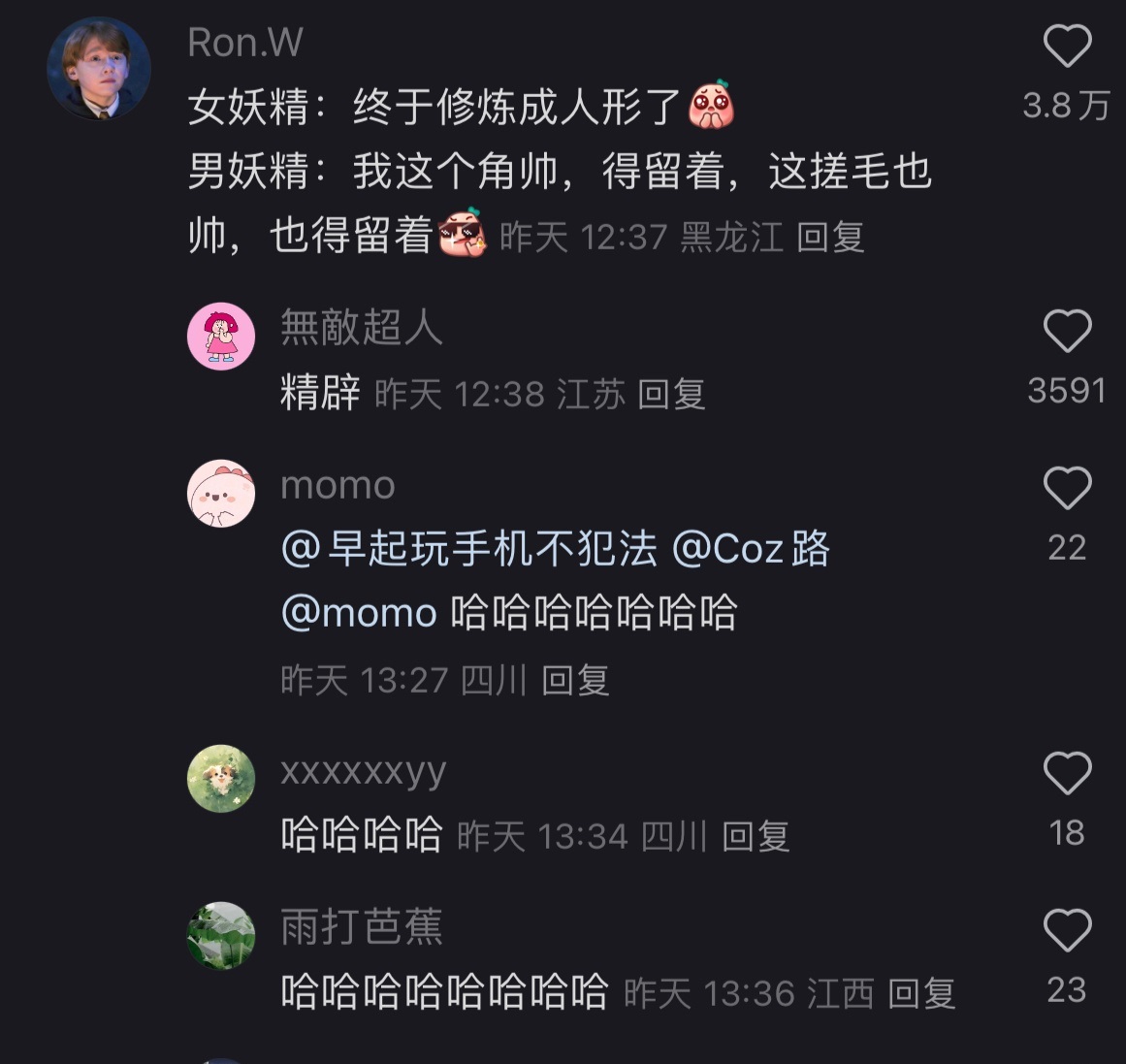Open xxxxxxyy's avatar
The height and width of the screenshot is (1064, 1126).
tap(221, 779)
